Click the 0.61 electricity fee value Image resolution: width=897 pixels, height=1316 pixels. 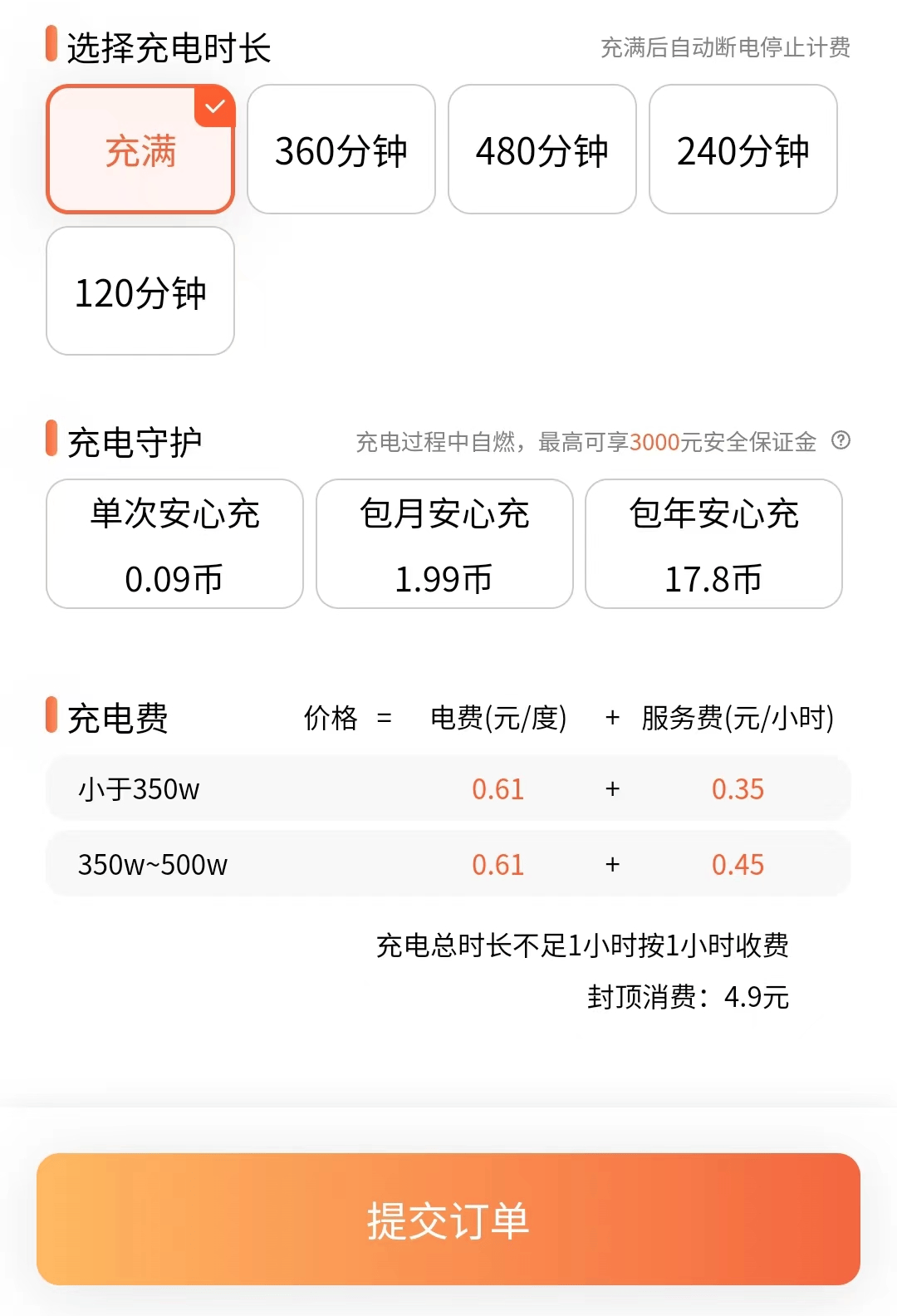[x=498, y=788]
